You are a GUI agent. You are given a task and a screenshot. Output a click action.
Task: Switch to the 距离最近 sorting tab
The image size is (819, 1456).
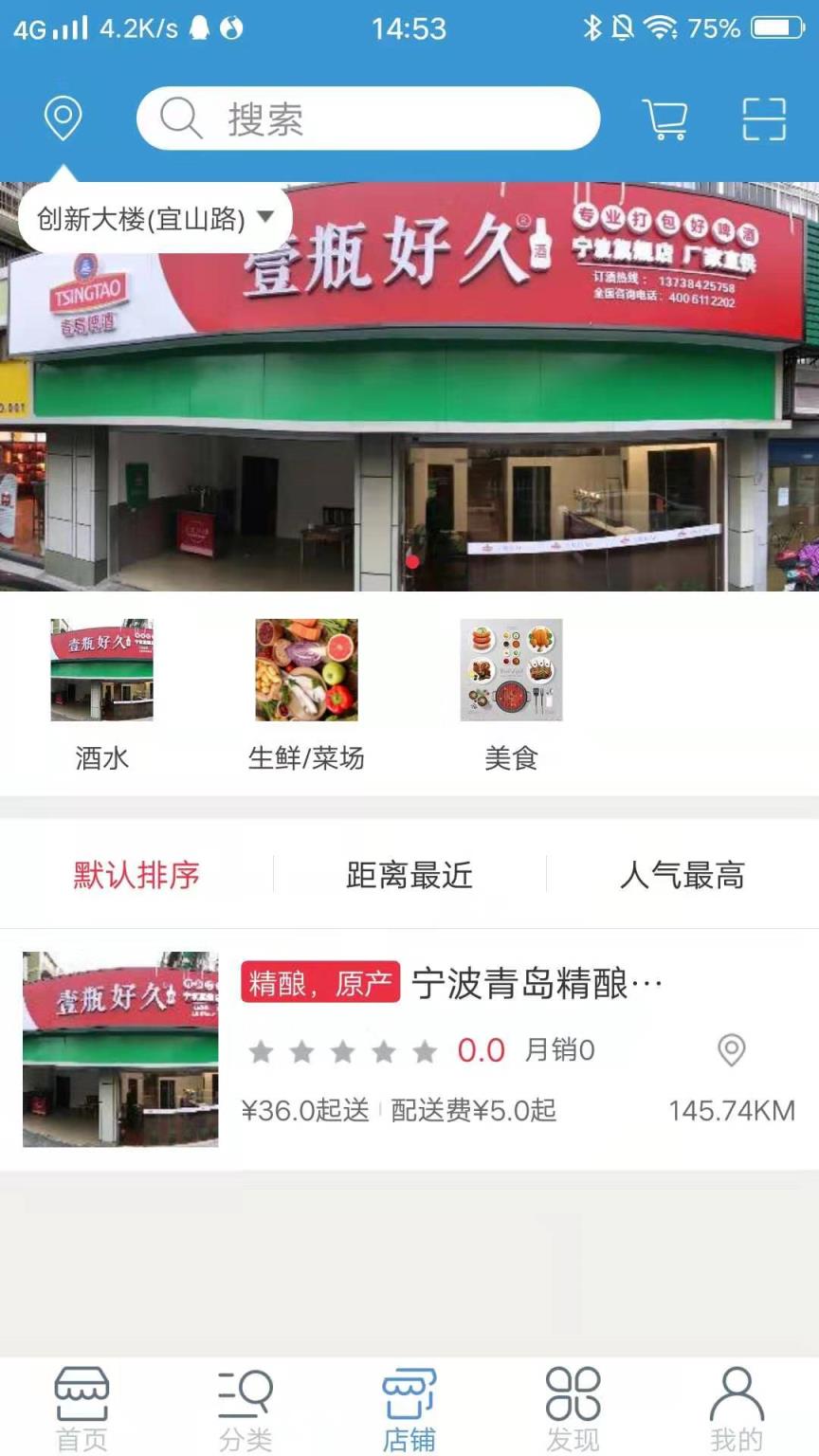[x=408, y=877]
